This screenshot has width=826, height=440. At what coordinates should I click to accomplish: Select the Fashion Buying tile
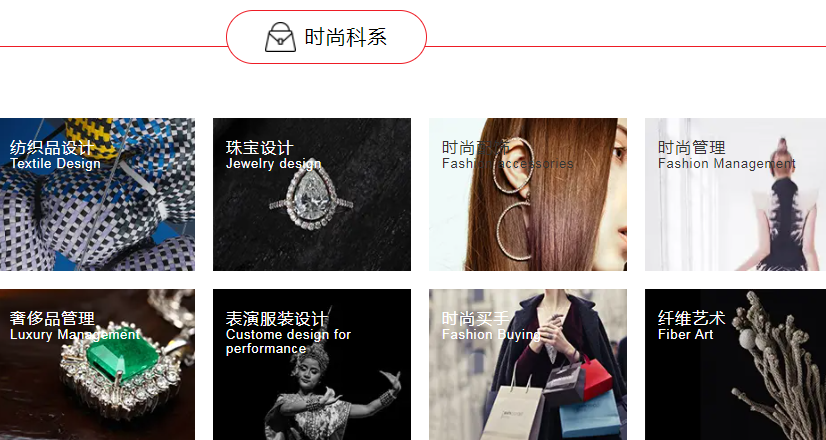click(x=527, y=365)
